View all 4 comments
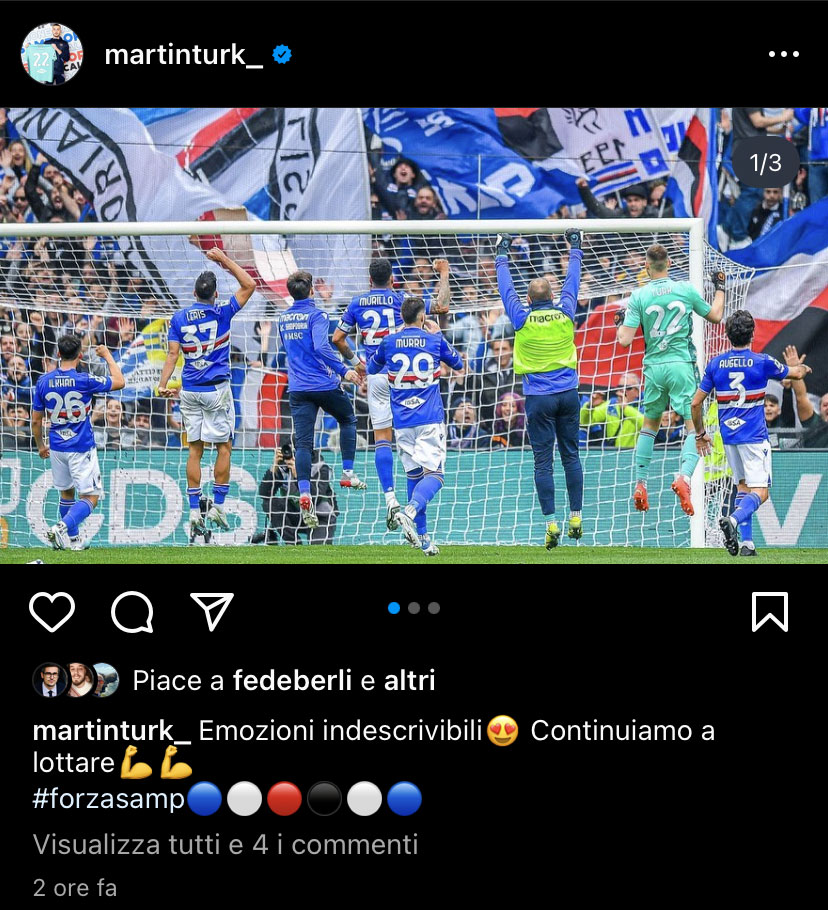The image size is (828, 910). 225,845
